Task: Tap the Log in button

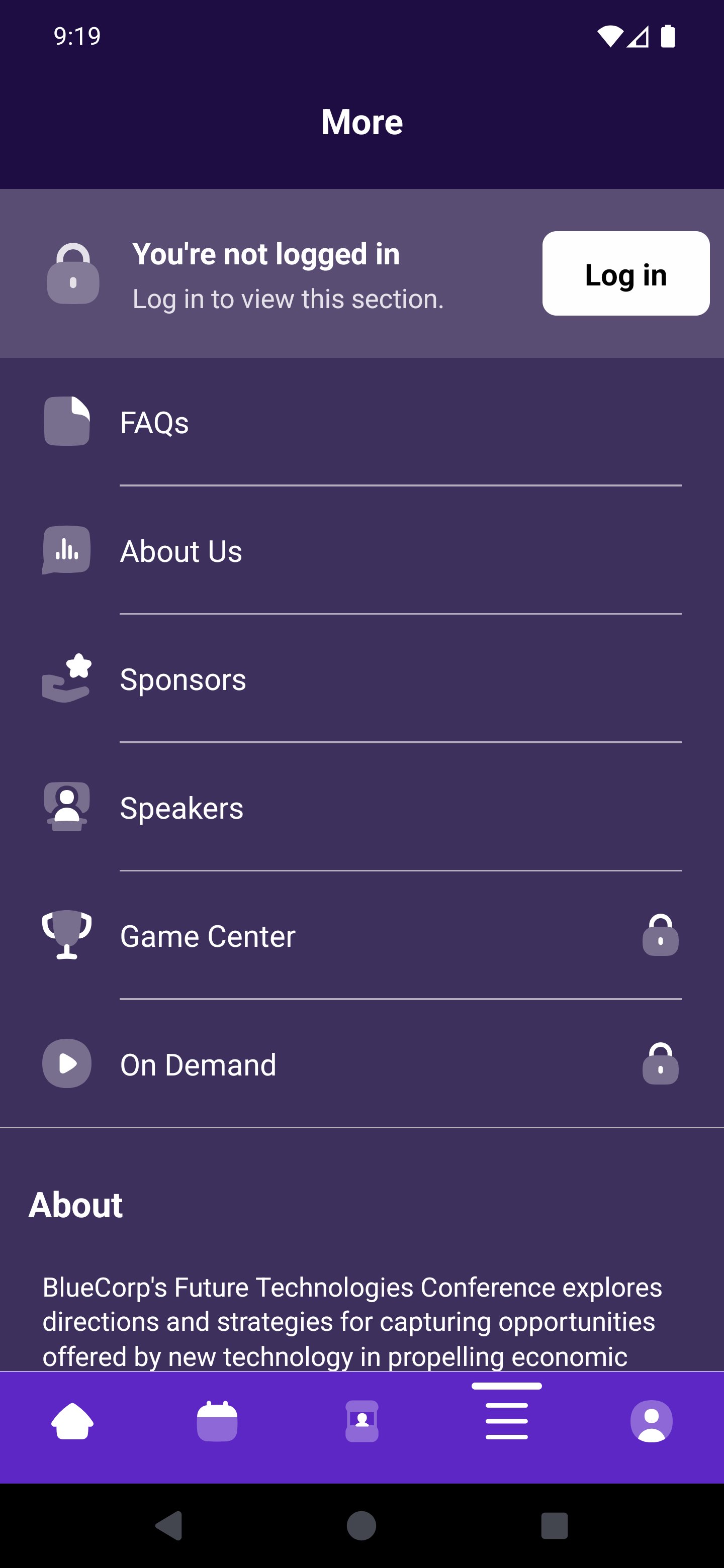Action: pyautogui.click(x=625, y=273)
